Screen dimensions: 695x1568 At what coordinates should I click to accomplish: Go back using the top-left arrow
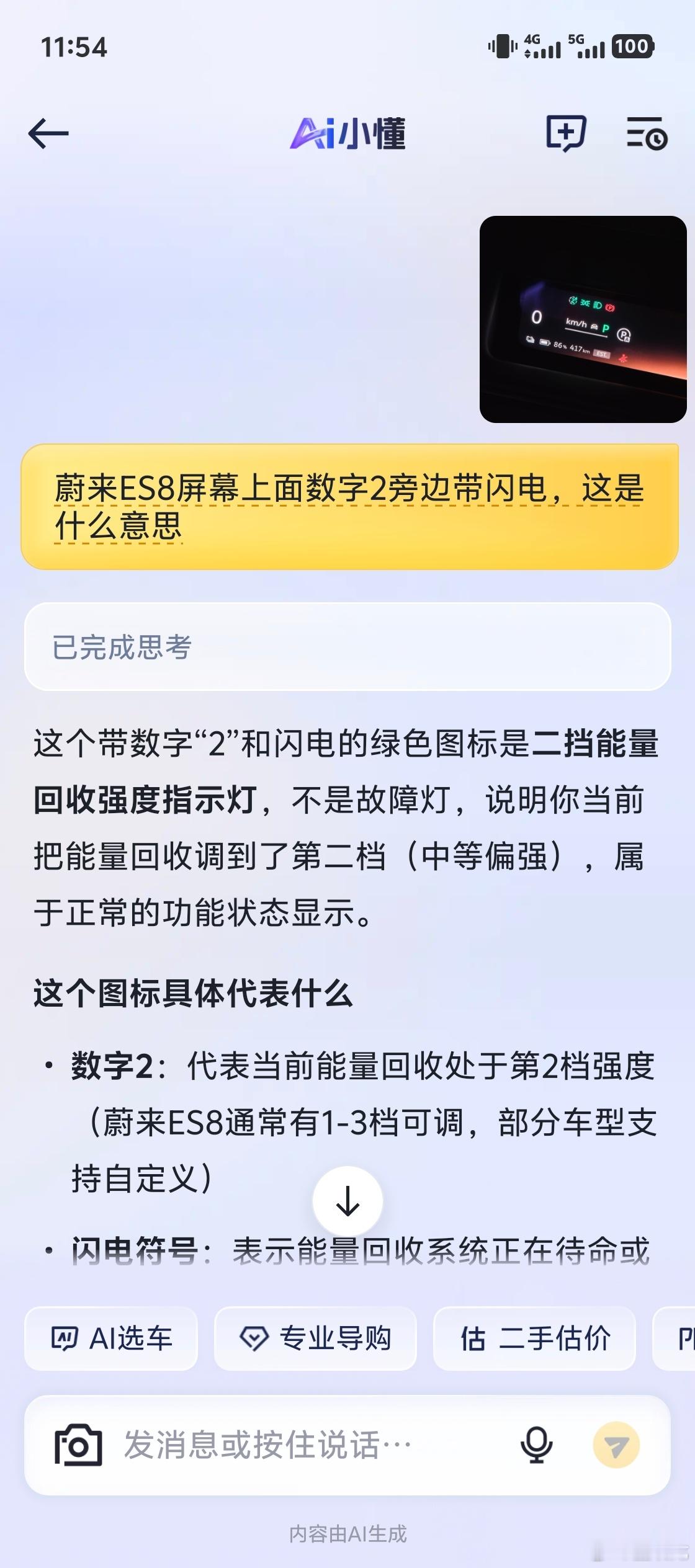point(48,134)
